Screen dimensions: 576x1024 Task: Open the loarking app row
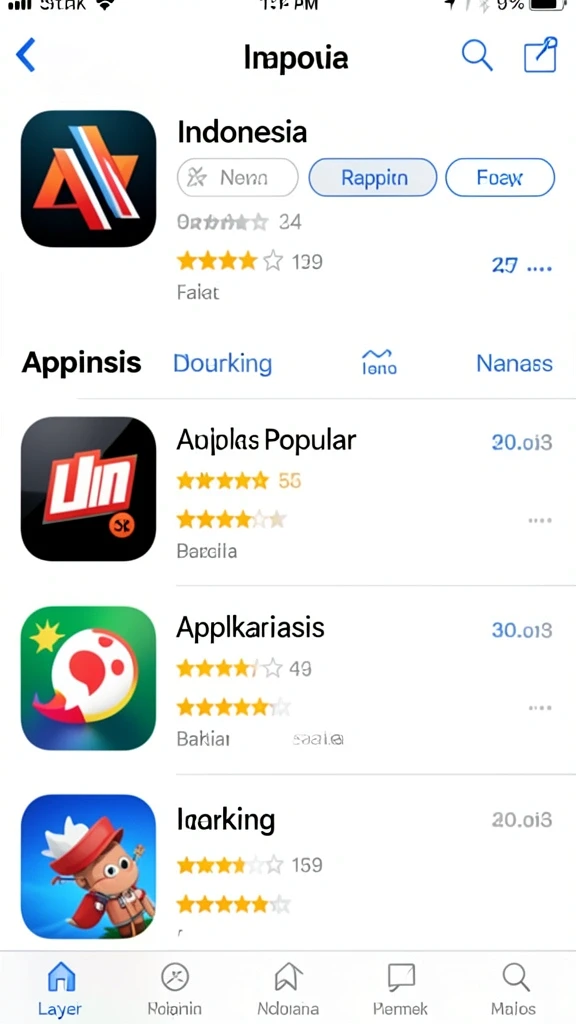288,863
